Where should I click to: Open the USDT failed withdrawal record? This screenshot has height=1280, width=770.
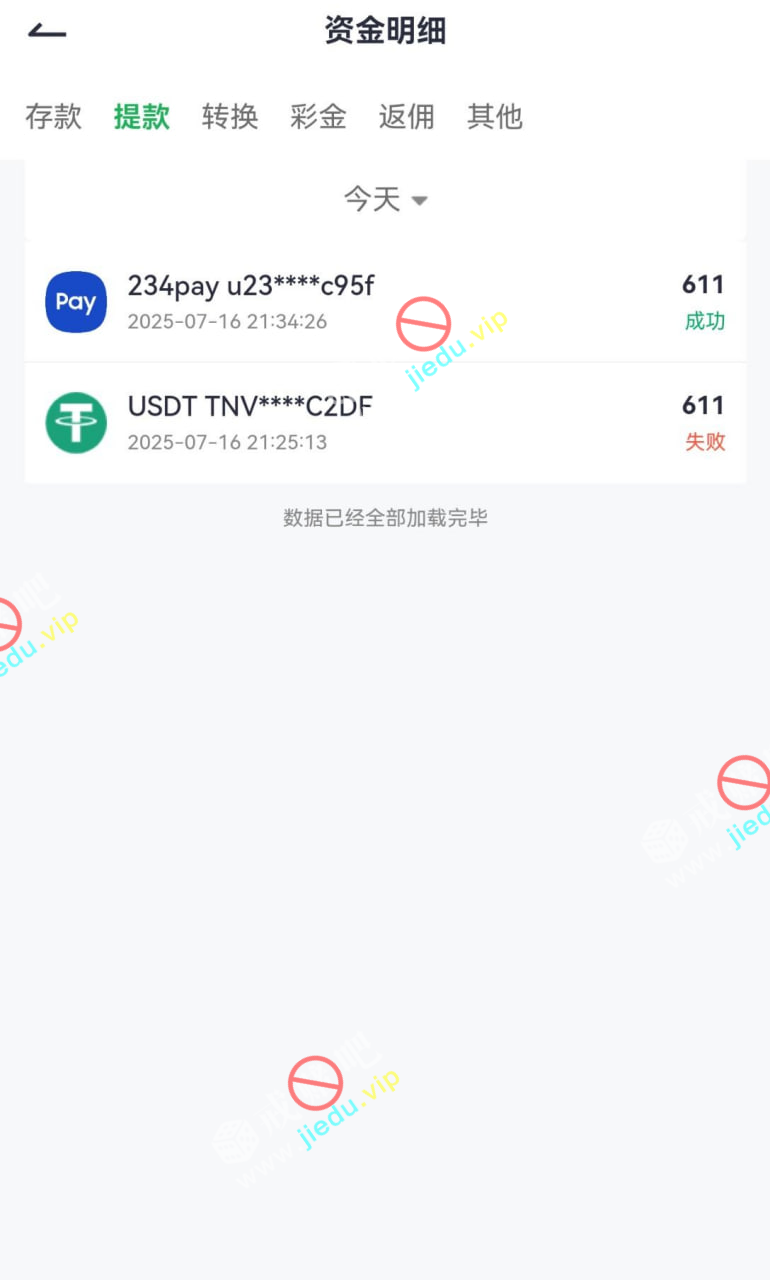tap(385, 423)
